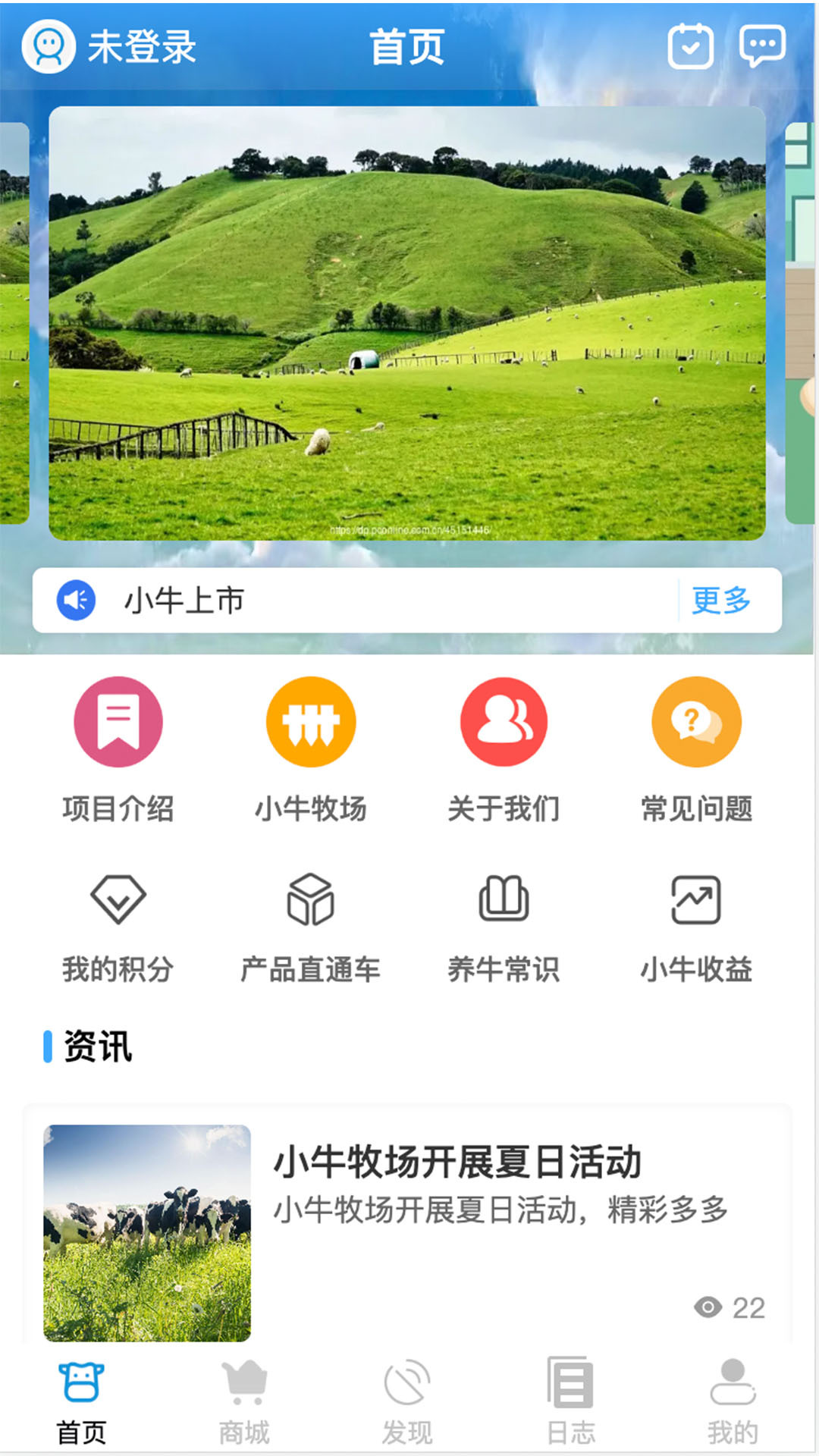Tap the 常见问题 question mark icon
The height and width of the screenshot is (1456, 819).
(x=695, y=721)
